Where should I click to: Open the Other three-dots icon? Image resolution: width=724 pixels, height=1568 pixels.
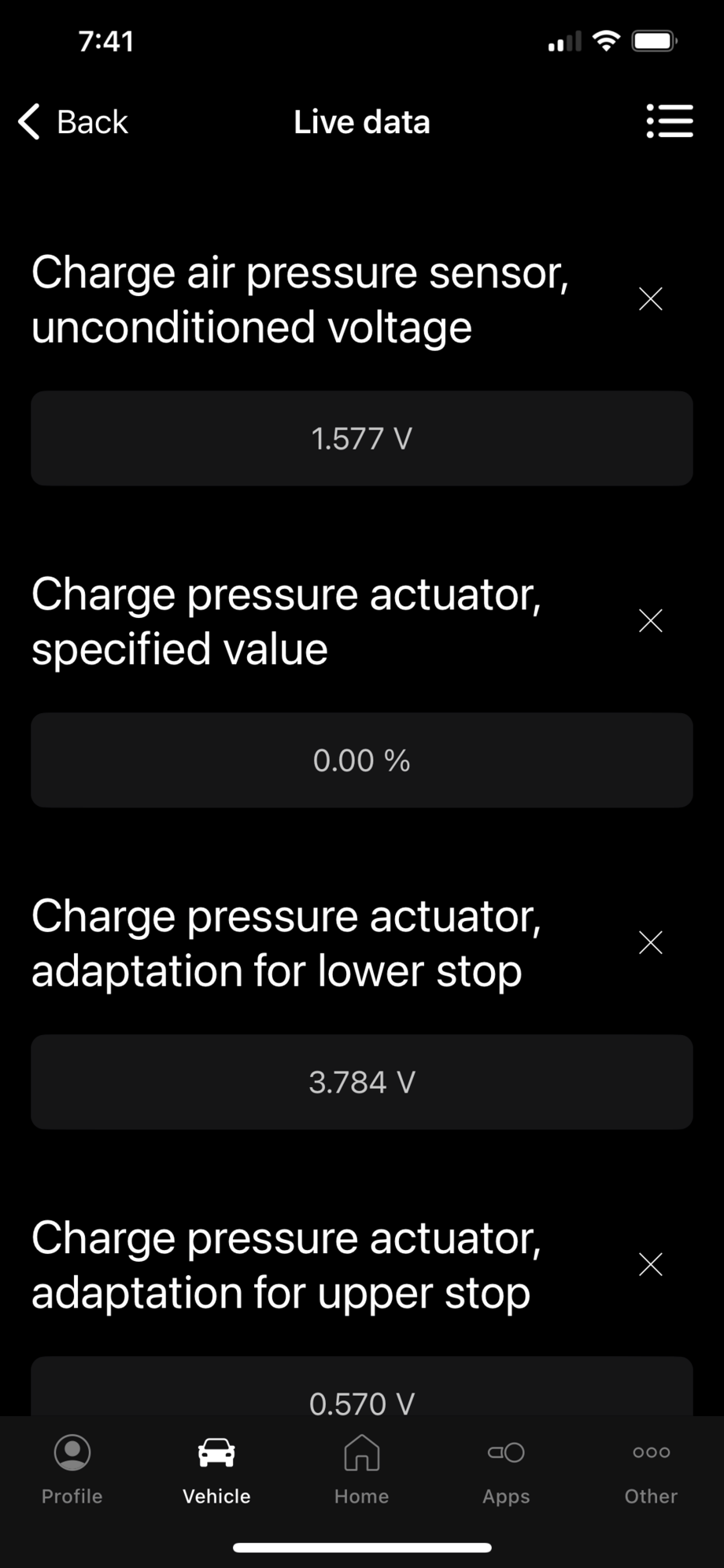(651, 1452)
